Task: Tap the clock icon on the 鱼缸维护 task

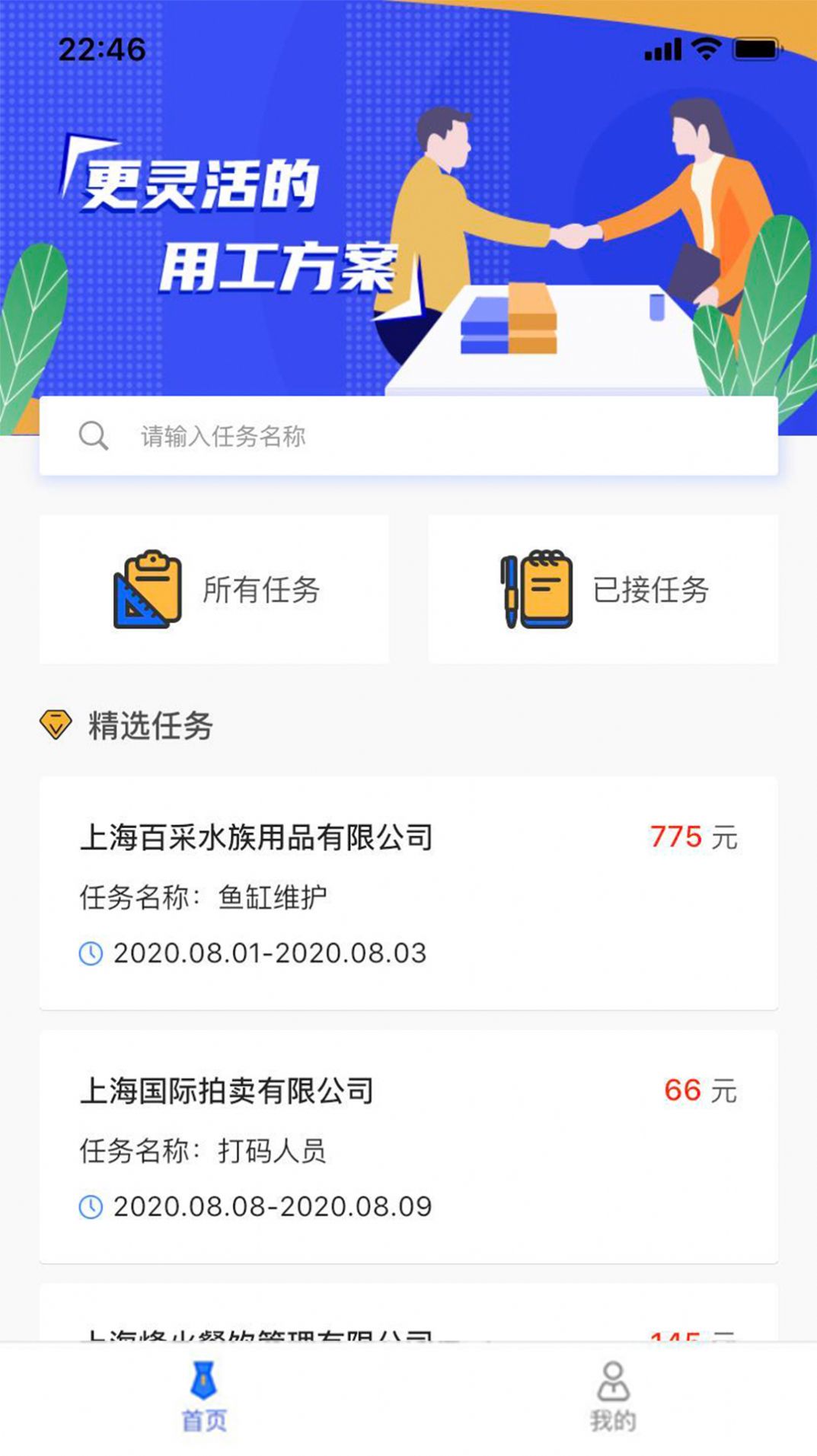Action: (x=91, y=951)
